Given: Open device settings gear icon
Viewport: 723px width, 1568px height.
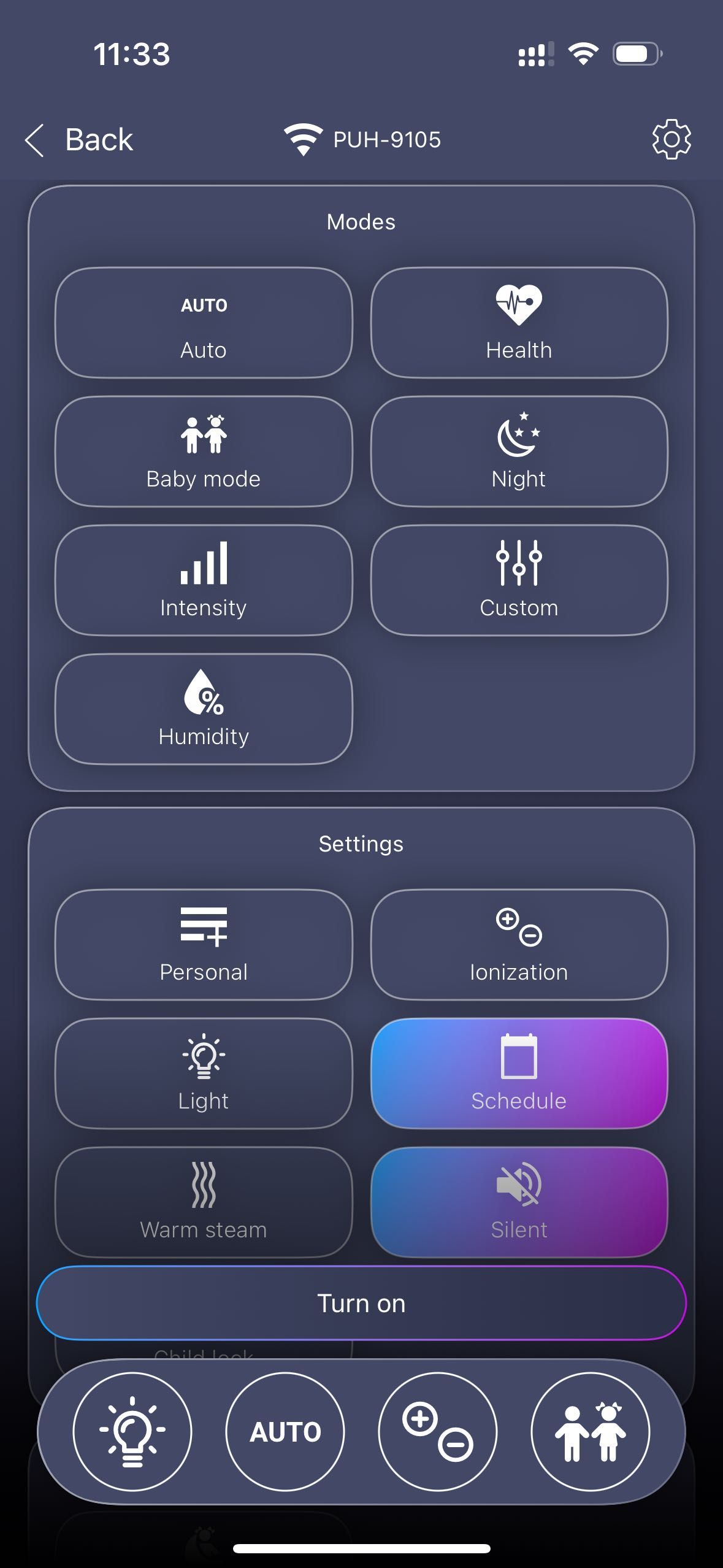Looking at the screenshot, I should pos(671,139).
